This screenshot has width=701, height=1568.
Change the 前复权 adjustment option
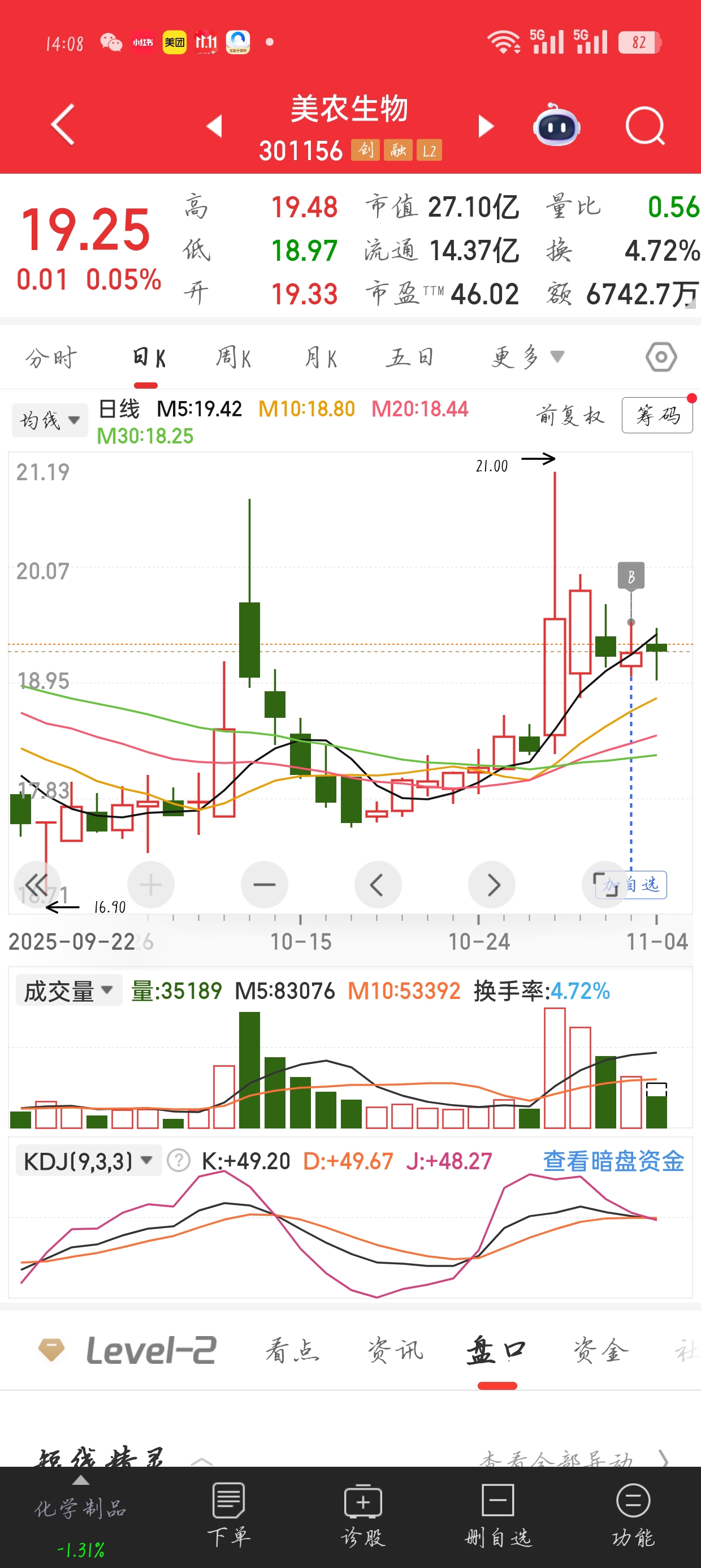click(570, 416)
